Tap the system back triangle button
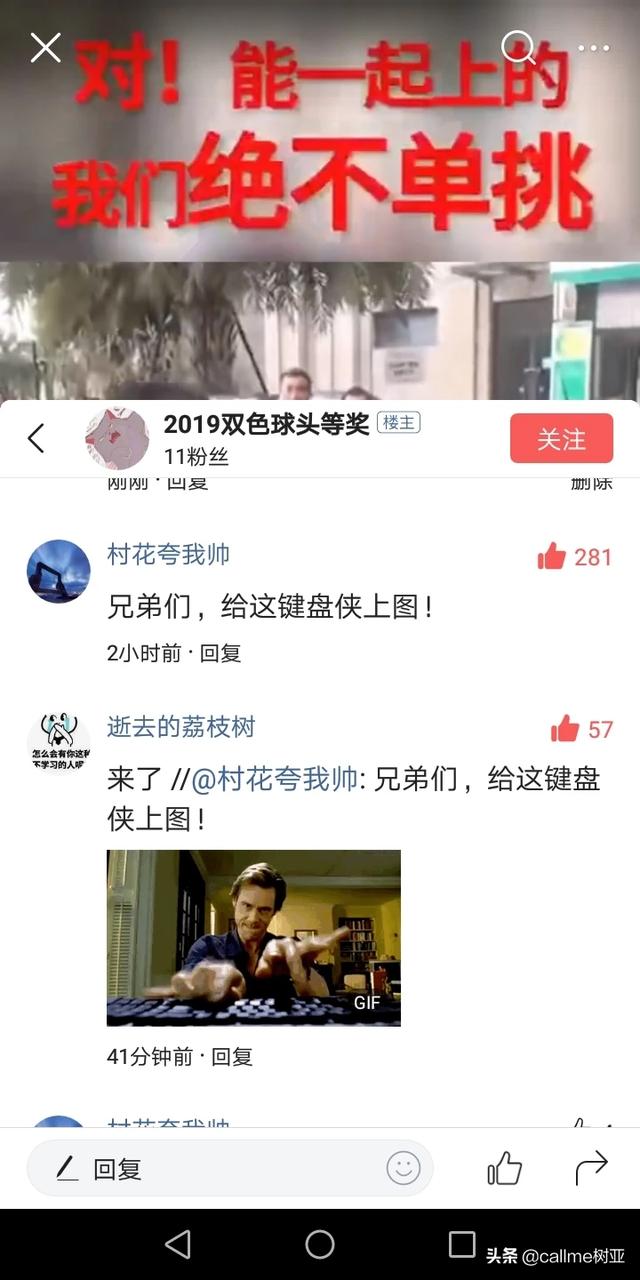Image resolution: width=640 pixels, height=1280 pixels. [x=178, y=1244]
